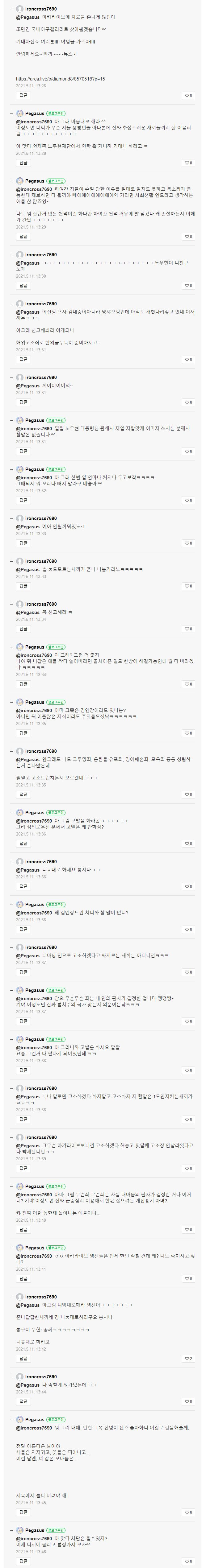The height and width of the screenshot is (1568, 202).
Task: Like ironcross7690's comment containing the arca.live link
Action: (x=189, y=95)
